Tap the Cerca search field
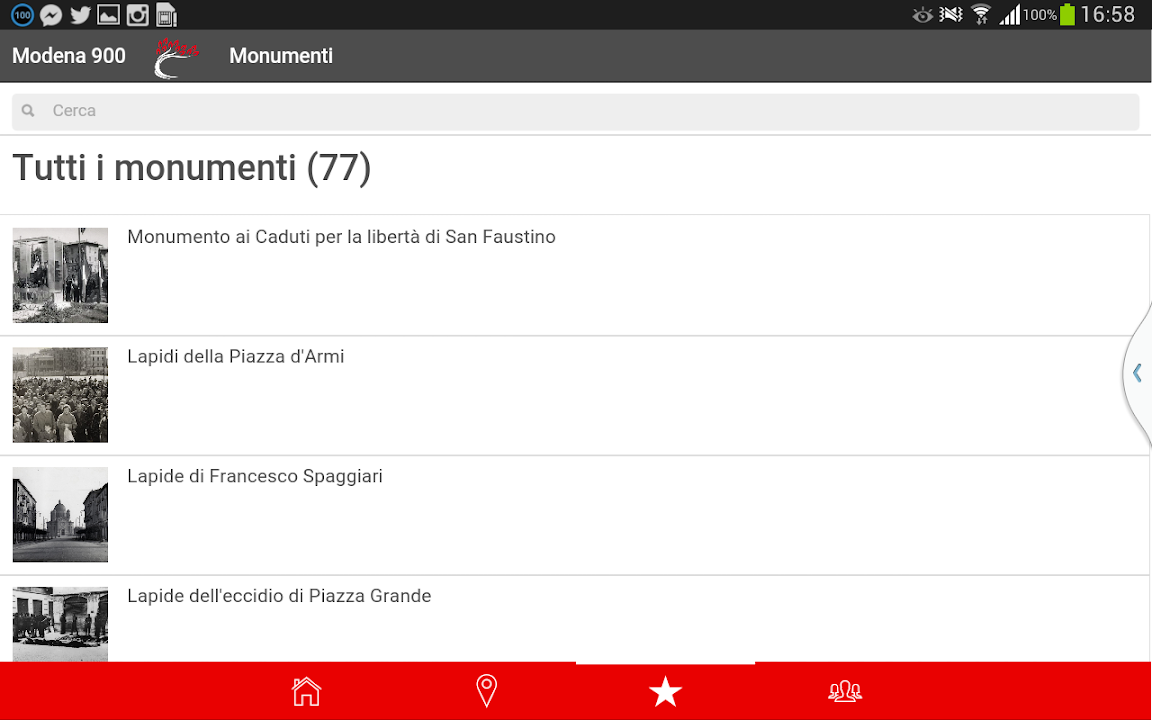The width and height of the screenshot is (1152, 720). pos(575,111)
